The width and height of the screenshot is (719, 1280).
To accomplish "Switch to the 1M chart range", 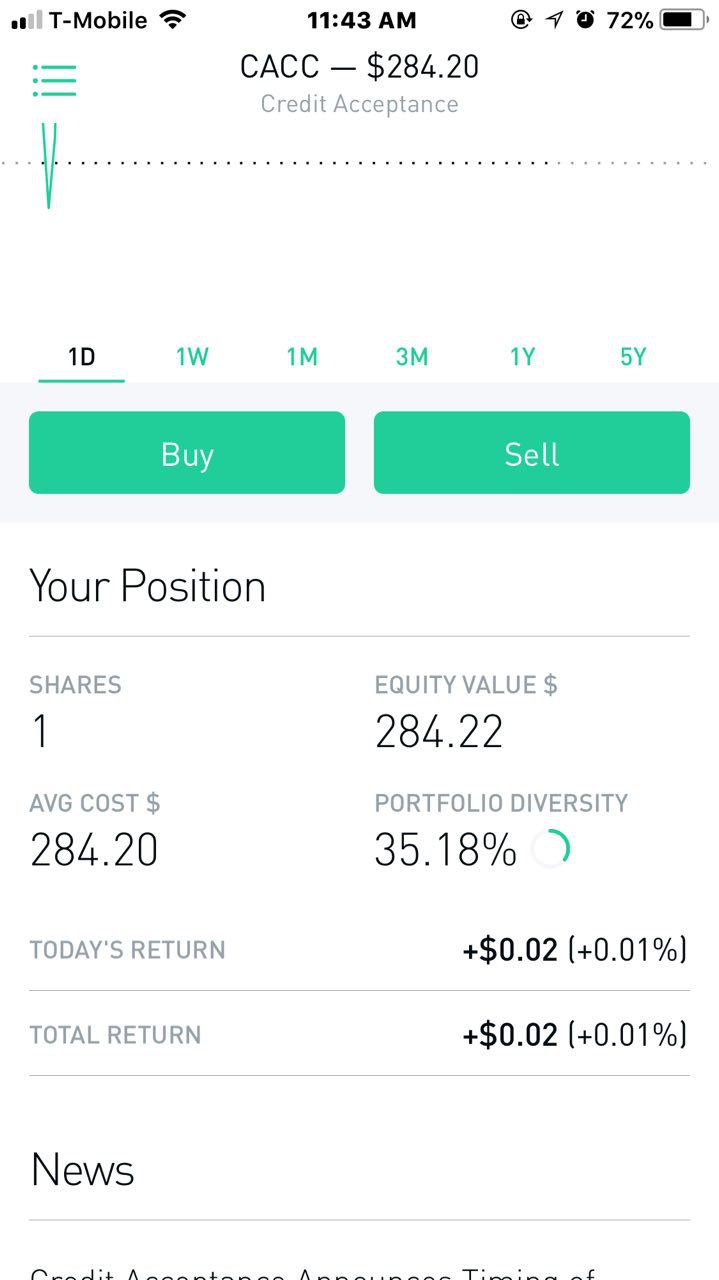I will click(302, 357).
